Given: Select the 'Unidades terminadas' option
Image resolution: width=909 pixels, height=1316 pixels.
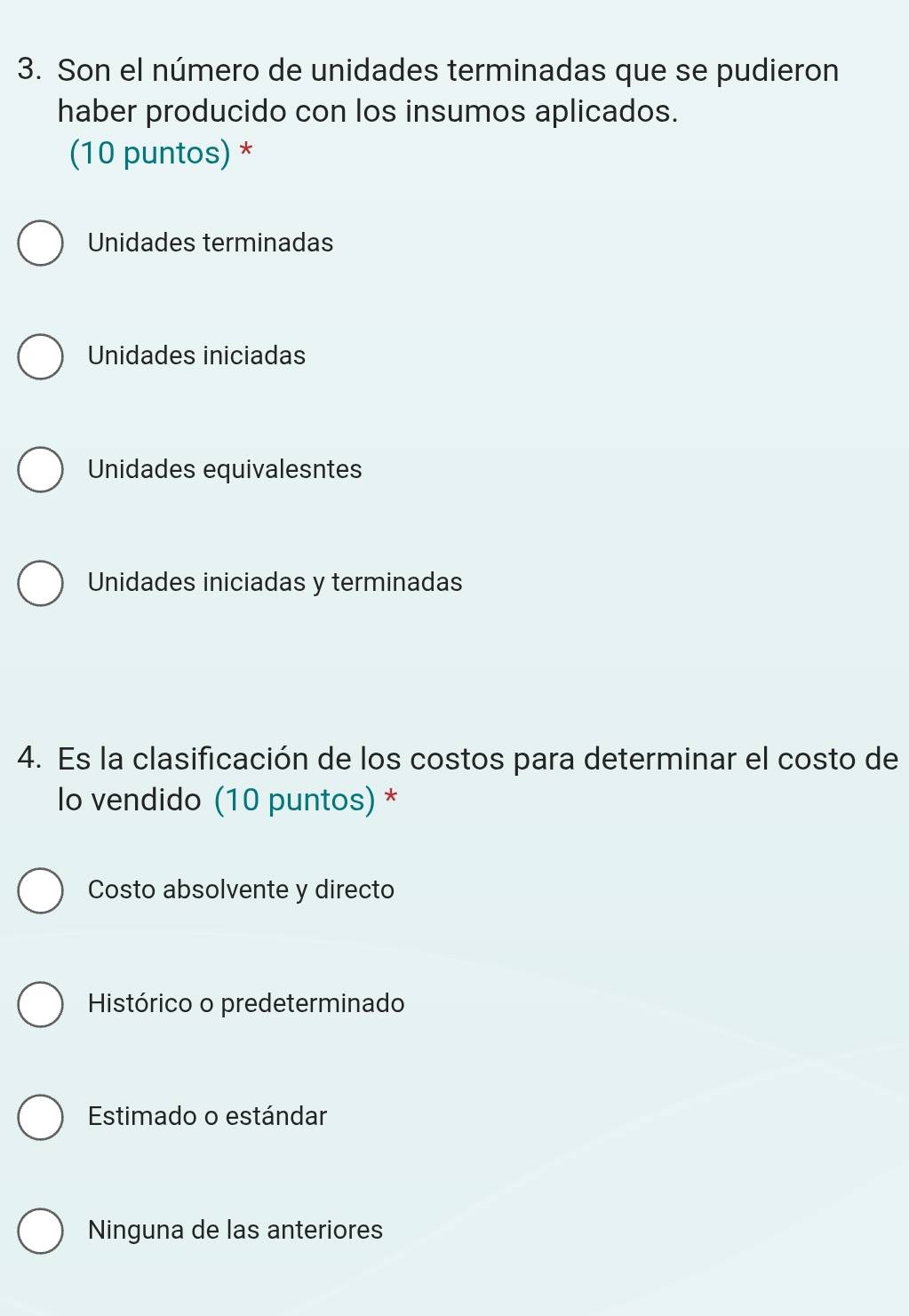Looking at the screenshot, I should pyautogui.click(x=40, y=243).
